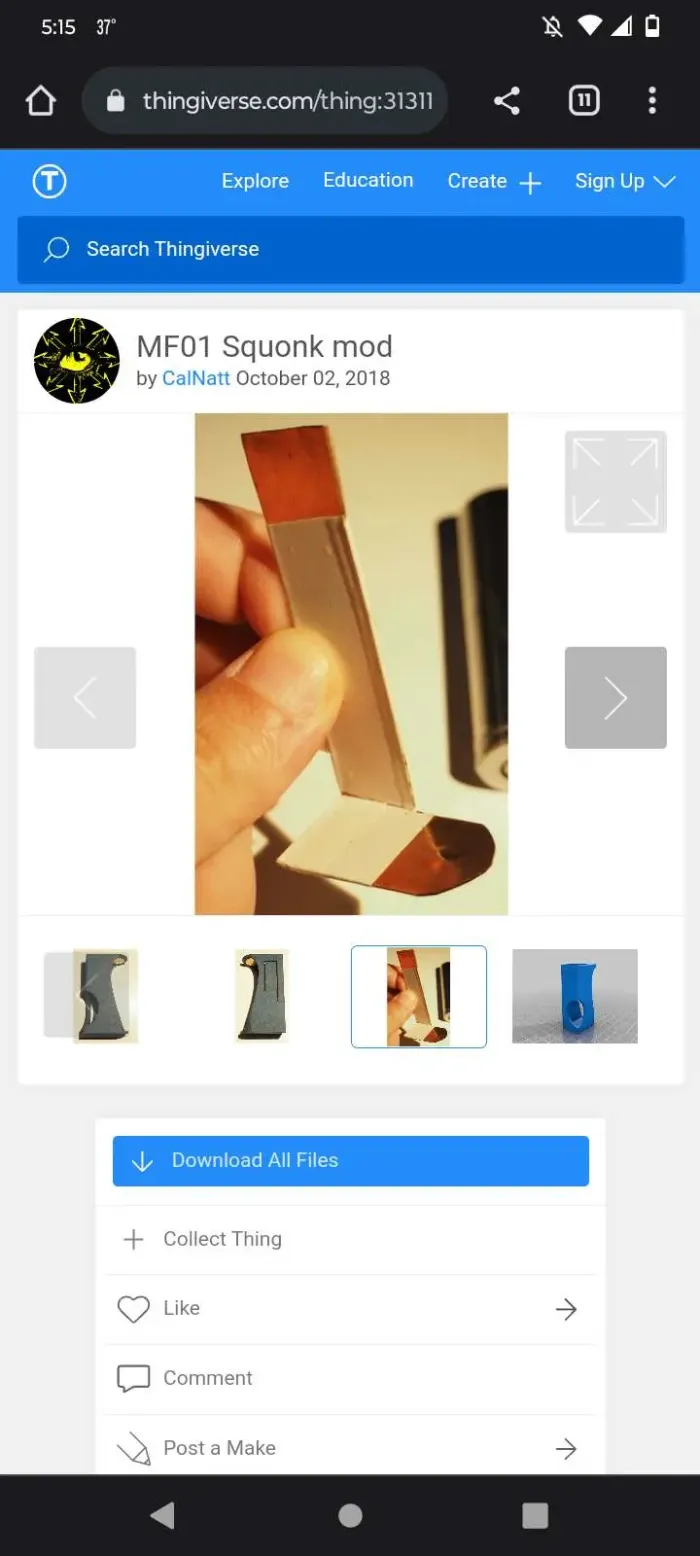Tap the Thingiverse logo
Image resolution: width=700 pixels, height=1556 pixels.
pos(49,182)
